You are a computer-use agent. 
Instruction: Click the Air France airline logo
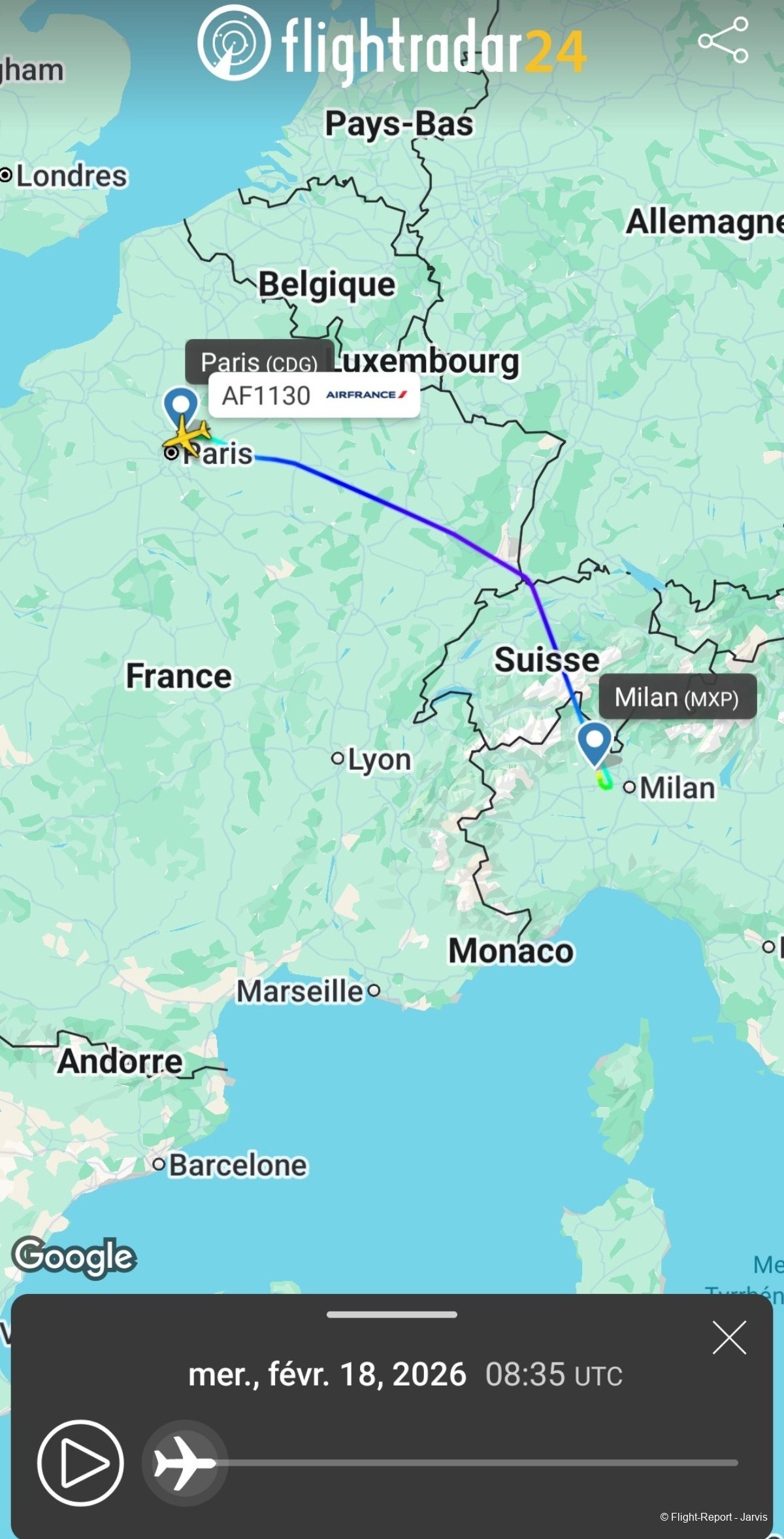365,395
